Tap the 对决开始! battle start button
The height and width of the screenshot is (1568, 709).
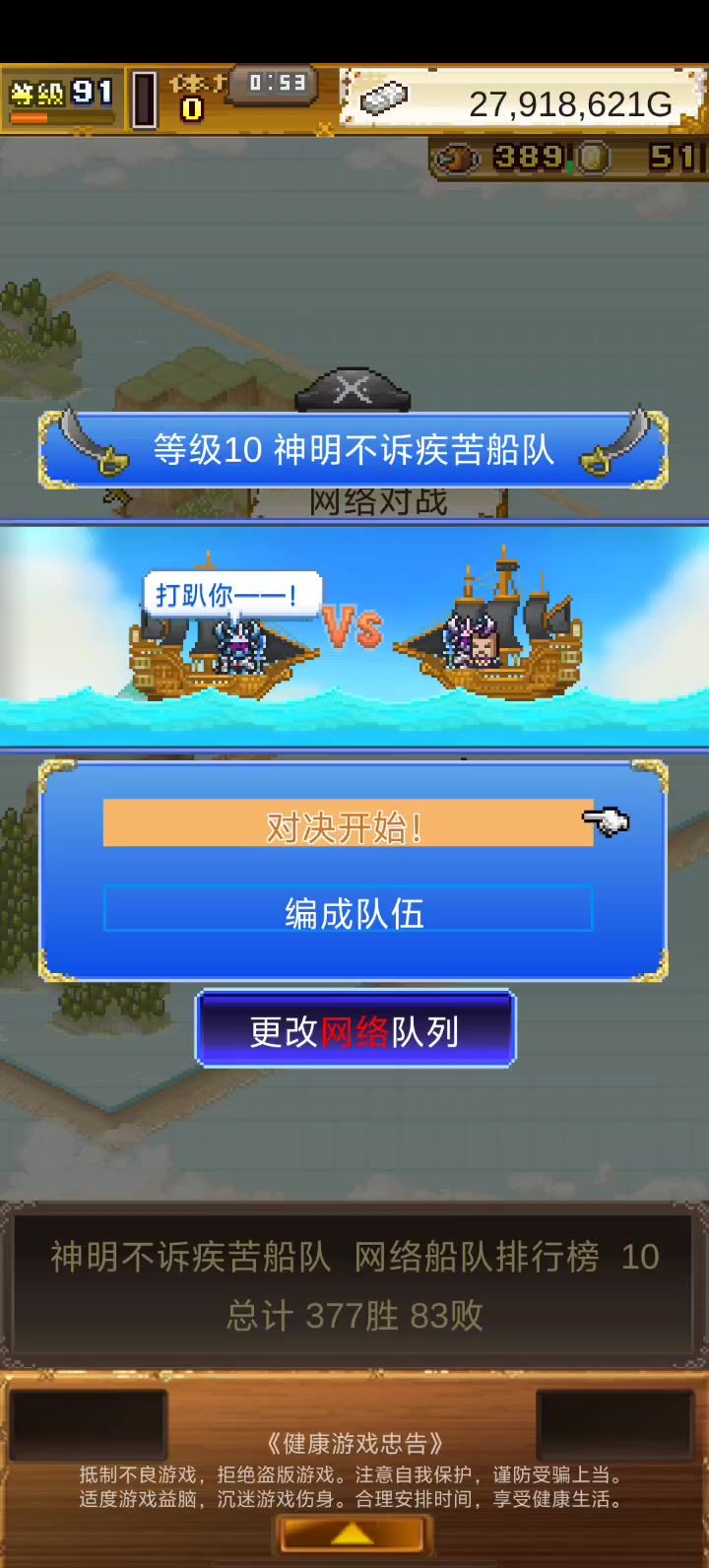tap(348, 823)
